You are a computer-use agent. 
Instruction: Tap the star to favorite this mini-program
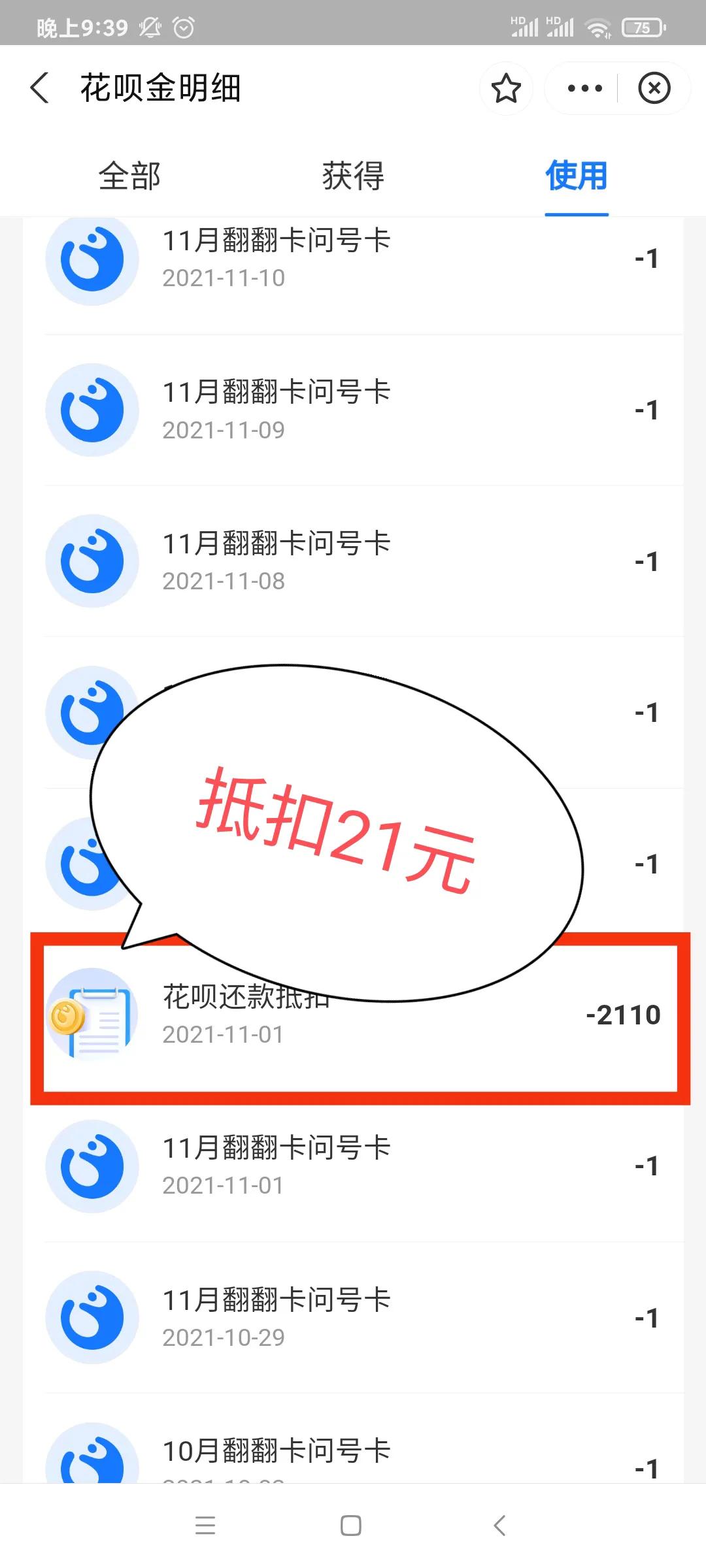click(507, 88)
